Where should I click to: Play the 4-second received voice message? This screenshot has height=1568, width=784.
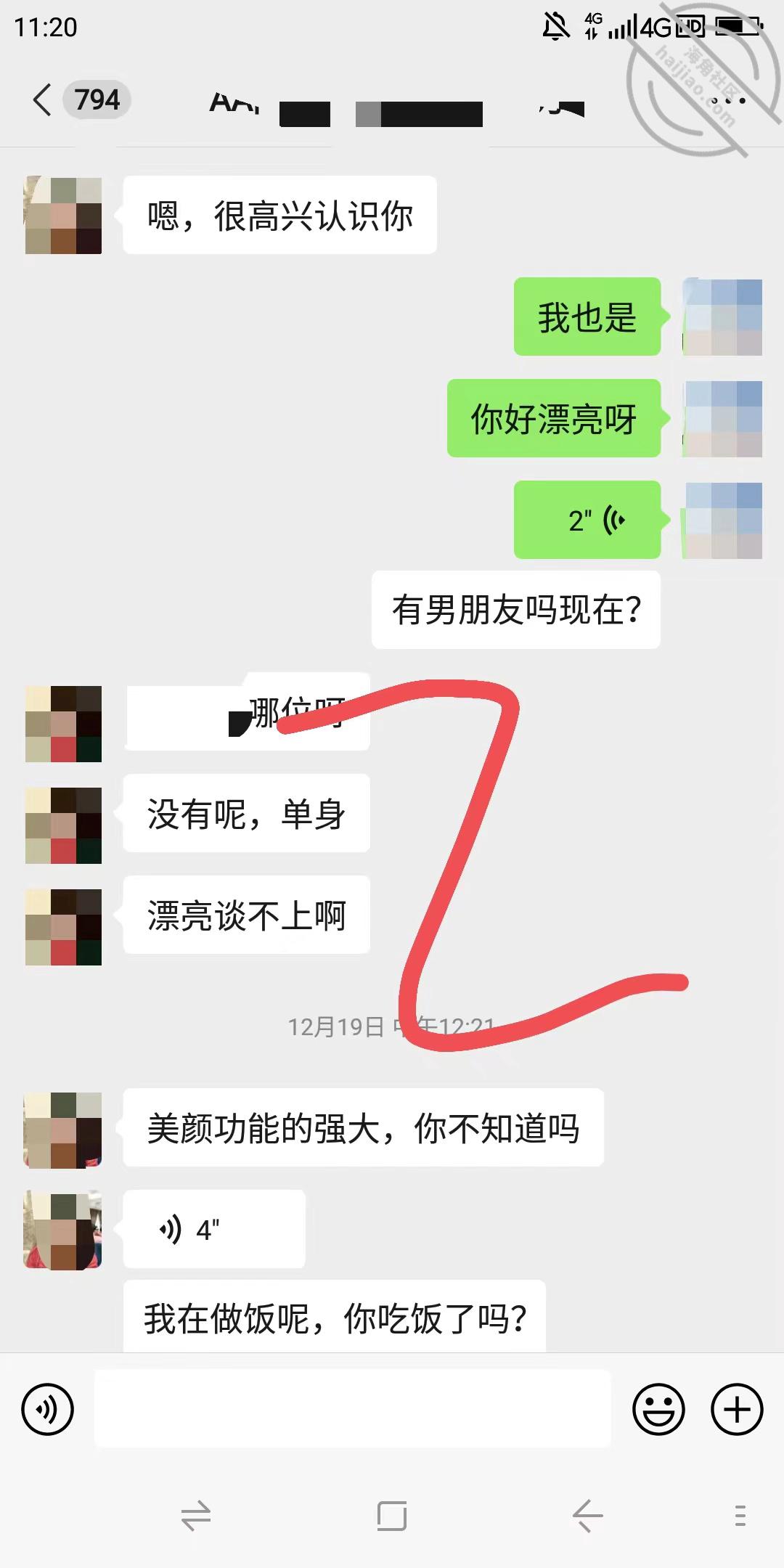pyautogui.click(x=214, y=1229)
